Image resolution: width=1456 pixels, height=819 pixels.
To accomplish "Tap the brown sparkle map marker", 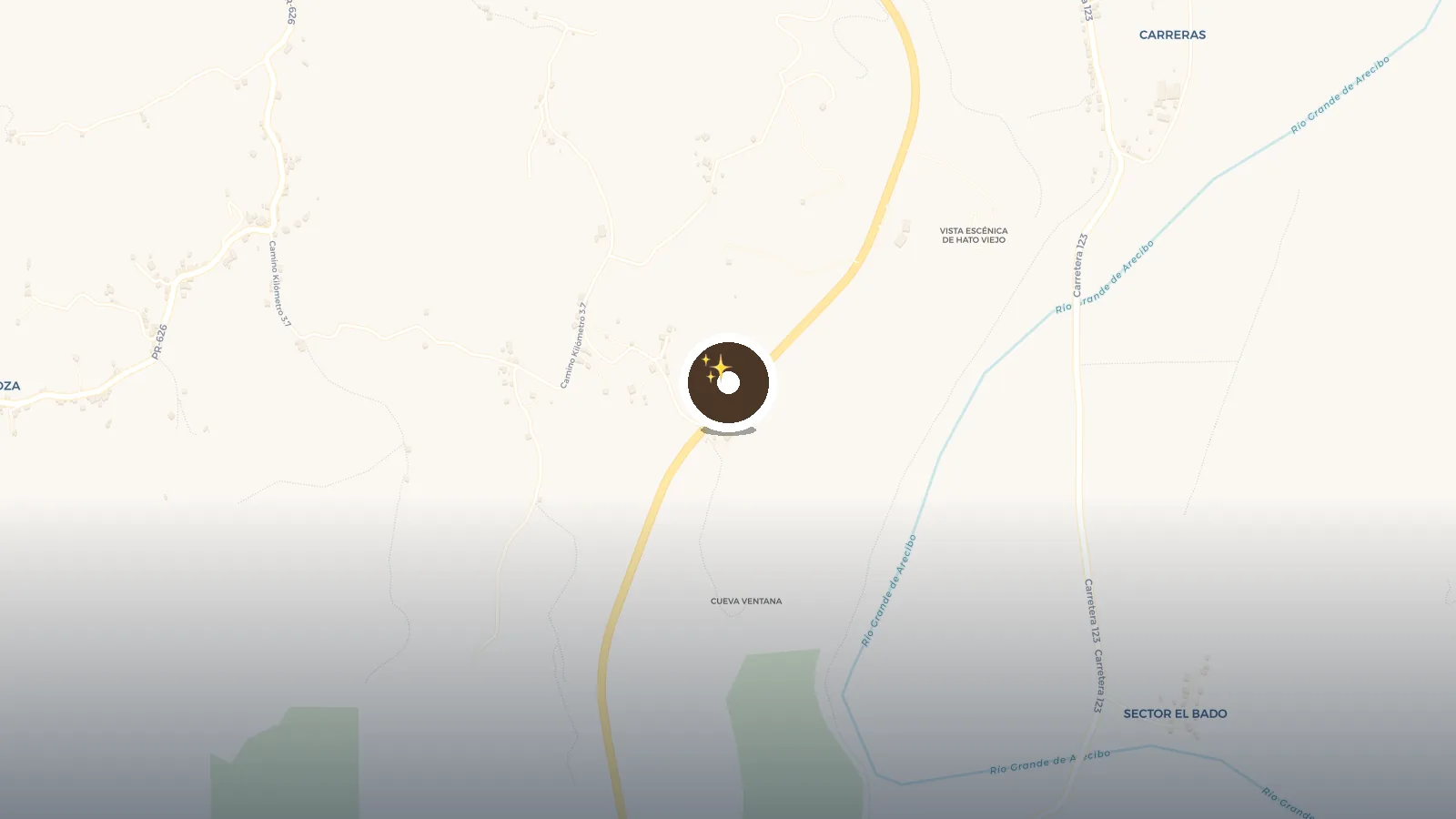I will 728,383.
